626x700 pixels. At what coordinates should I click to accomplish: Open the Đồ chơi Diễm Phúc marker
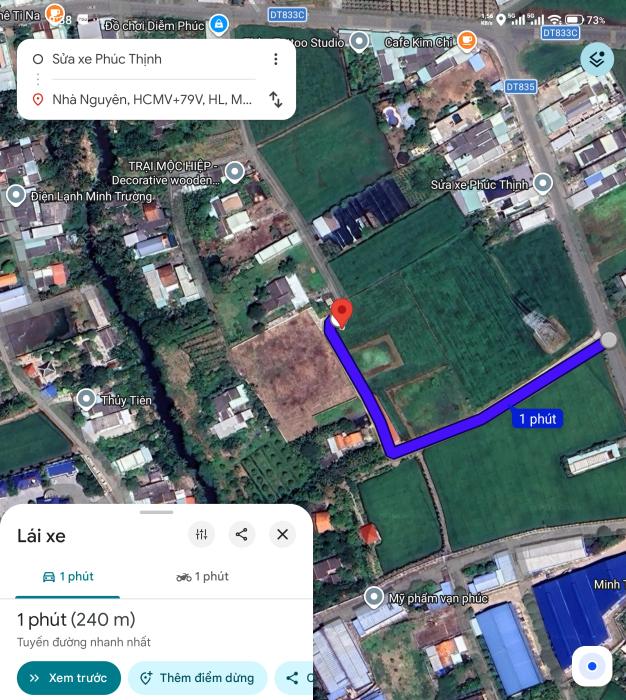218,24
